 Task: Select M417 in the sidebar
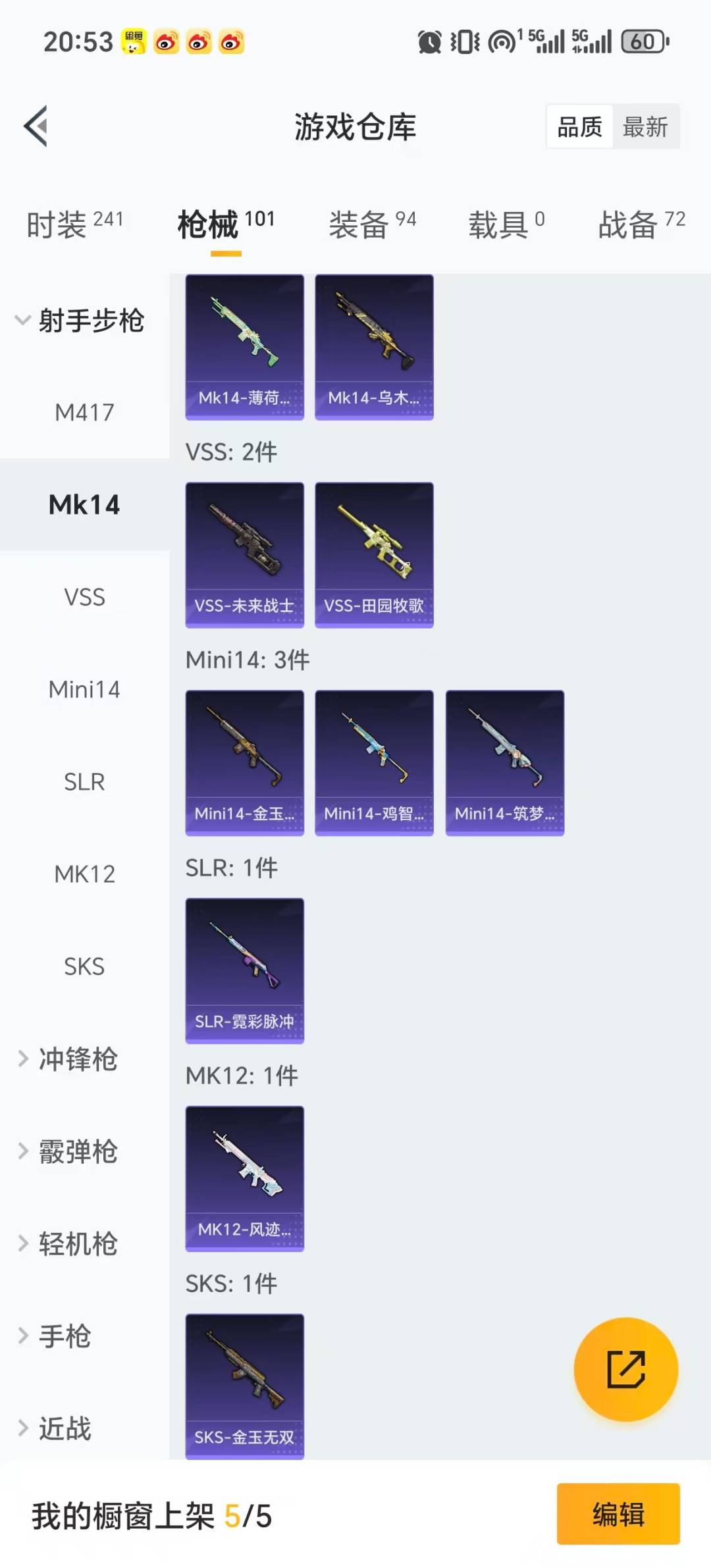point(84,413)
